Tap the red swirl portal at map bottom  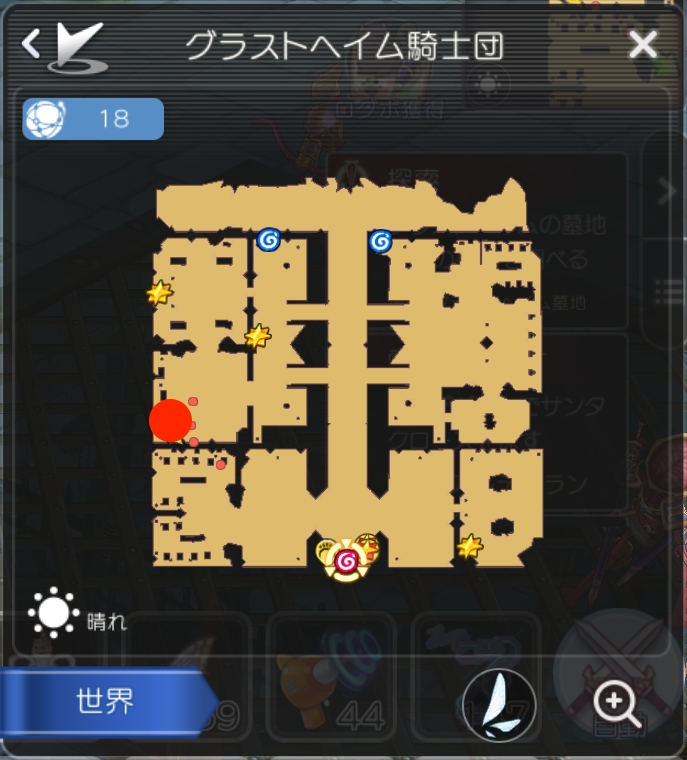[x=347, y=562]
